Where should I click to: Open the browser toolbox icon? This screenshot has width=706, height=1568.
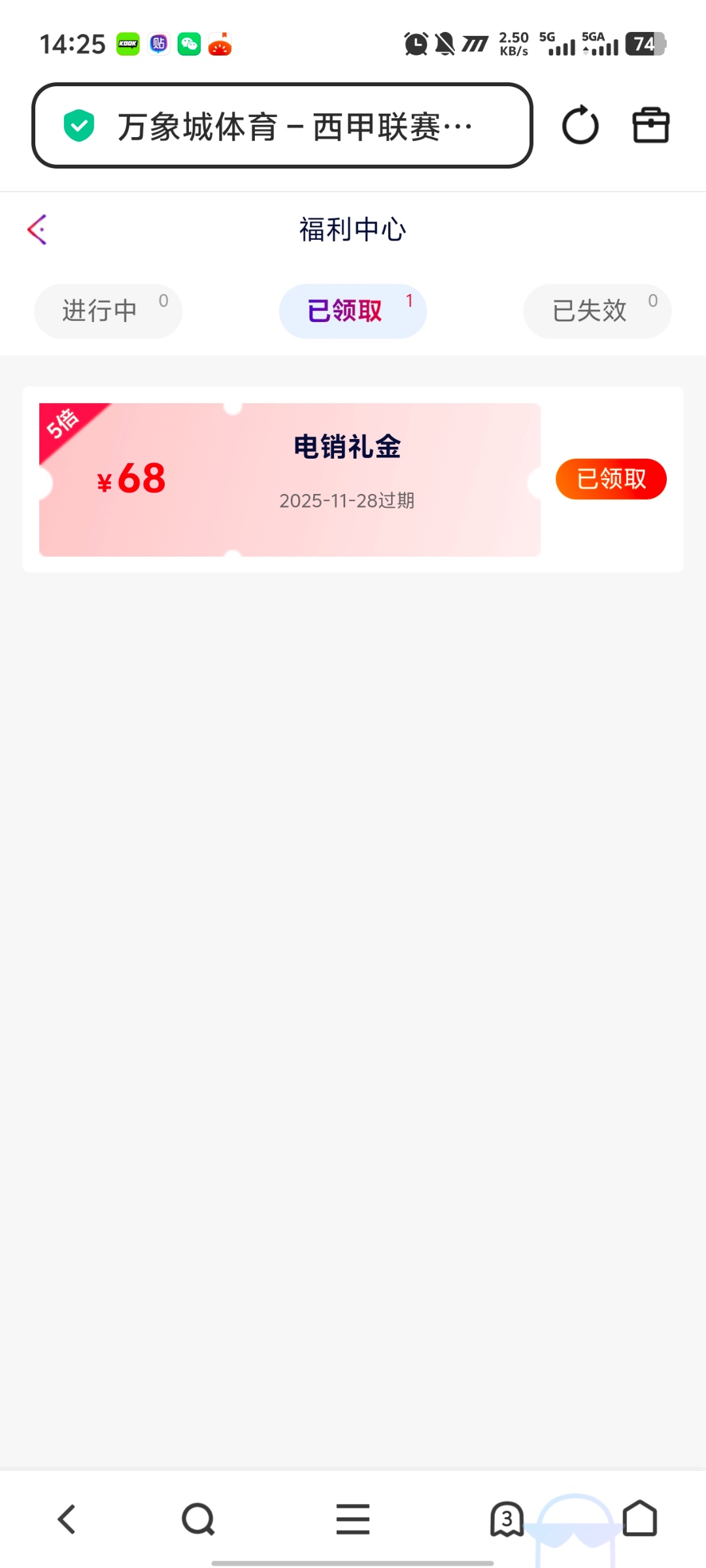651,125
